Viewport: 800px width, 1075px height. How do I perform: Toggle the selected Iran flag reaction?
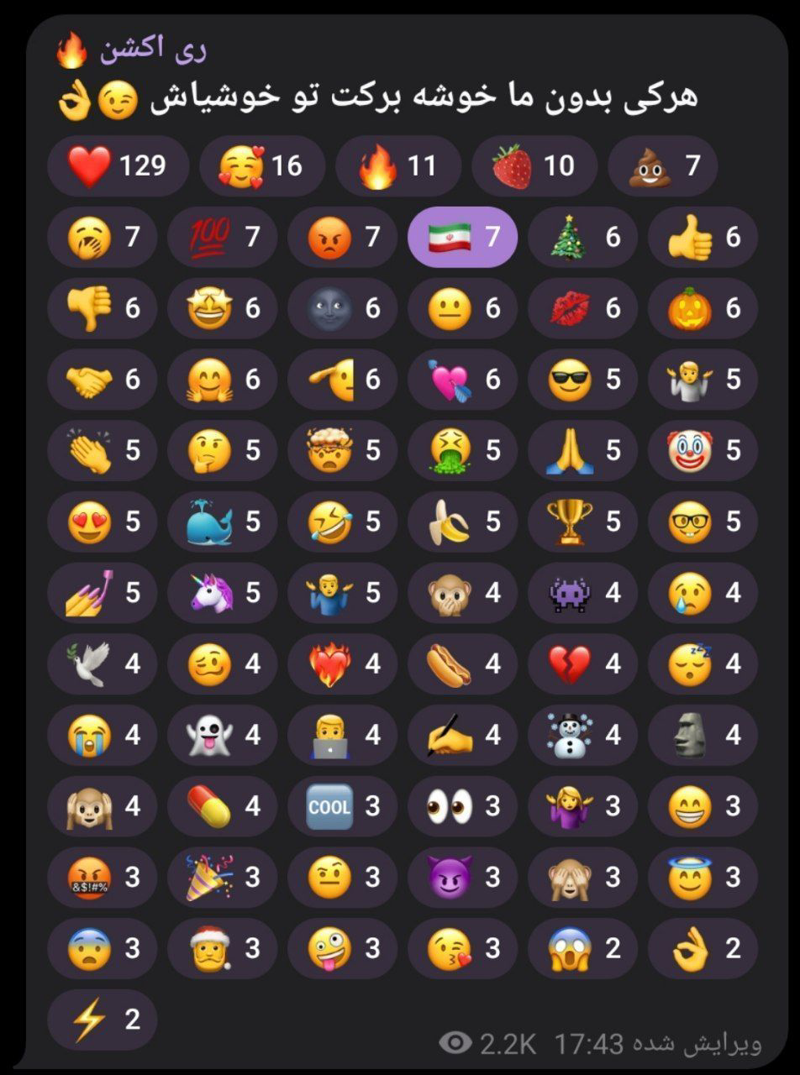pos(461,238)
